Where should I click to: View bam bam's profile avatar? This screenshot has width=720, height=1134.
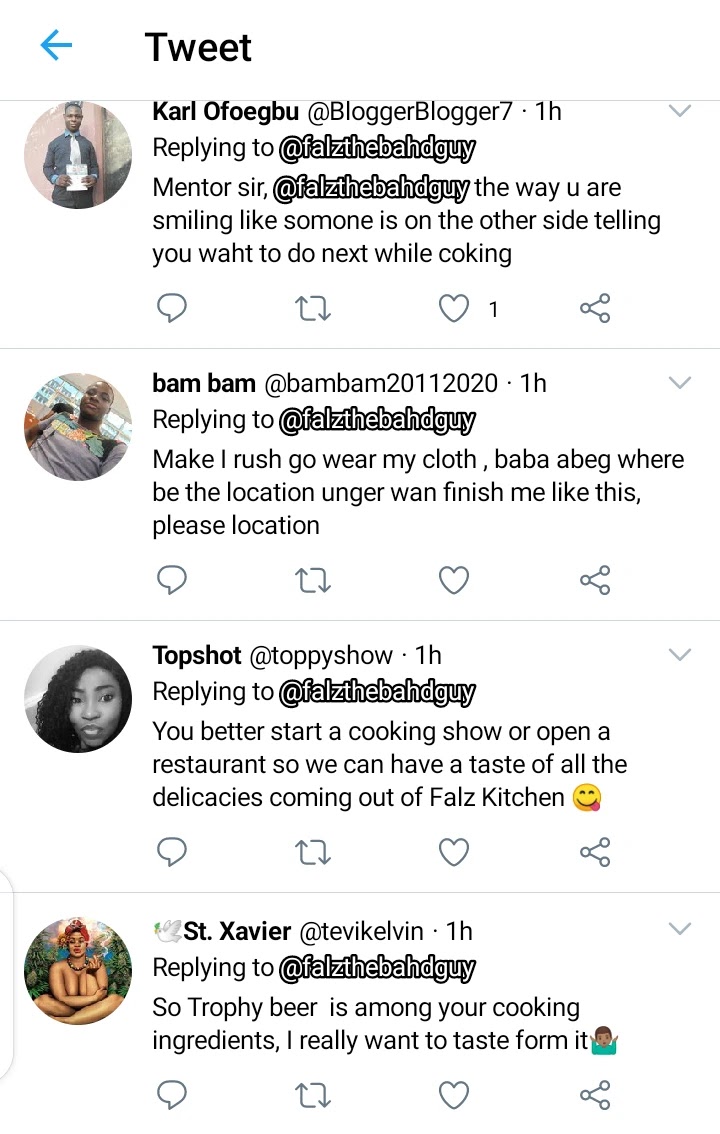tap(78, 427)
